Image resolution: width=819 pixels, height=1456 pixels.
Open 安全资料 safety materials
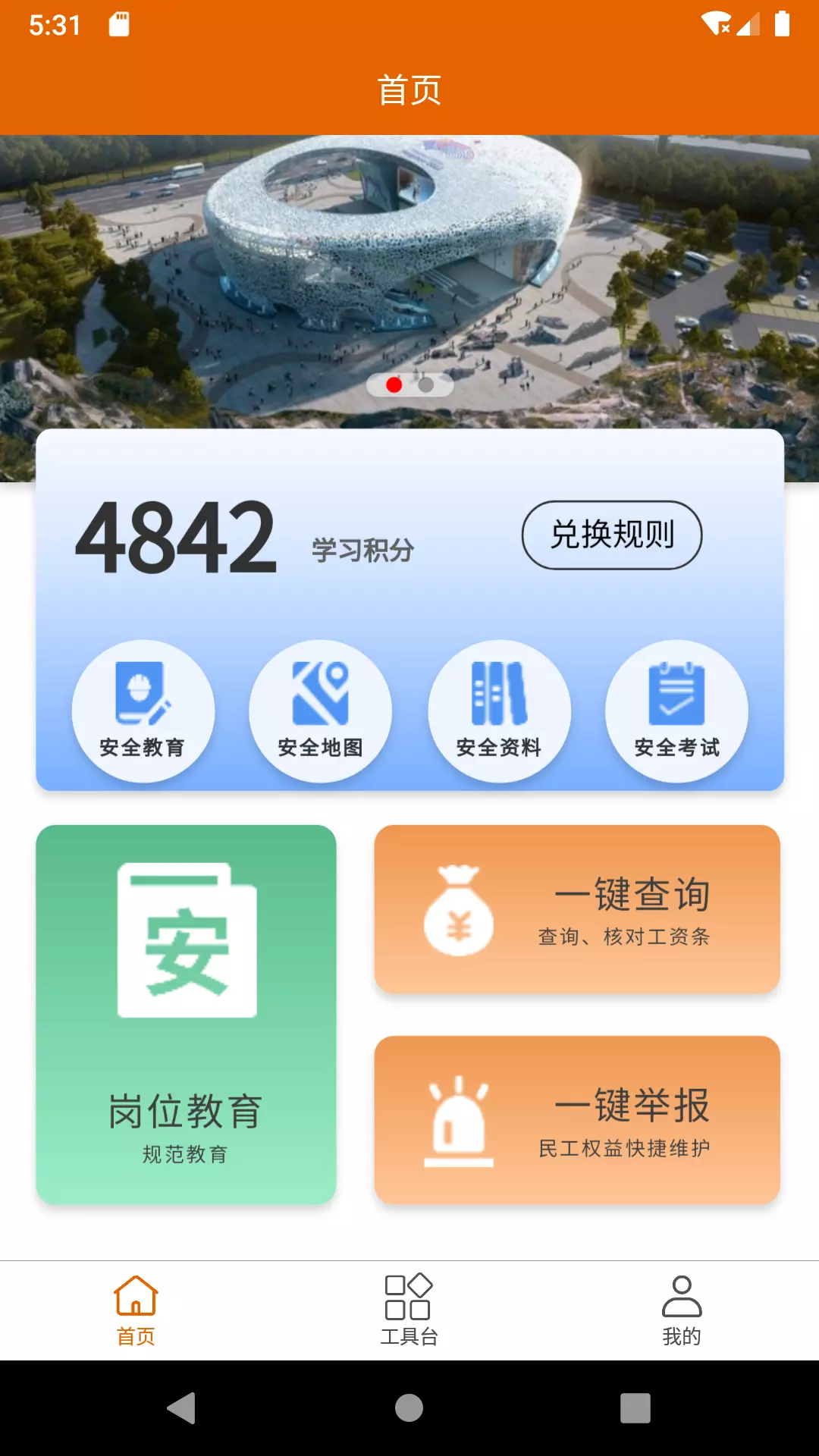coord(499,711)
